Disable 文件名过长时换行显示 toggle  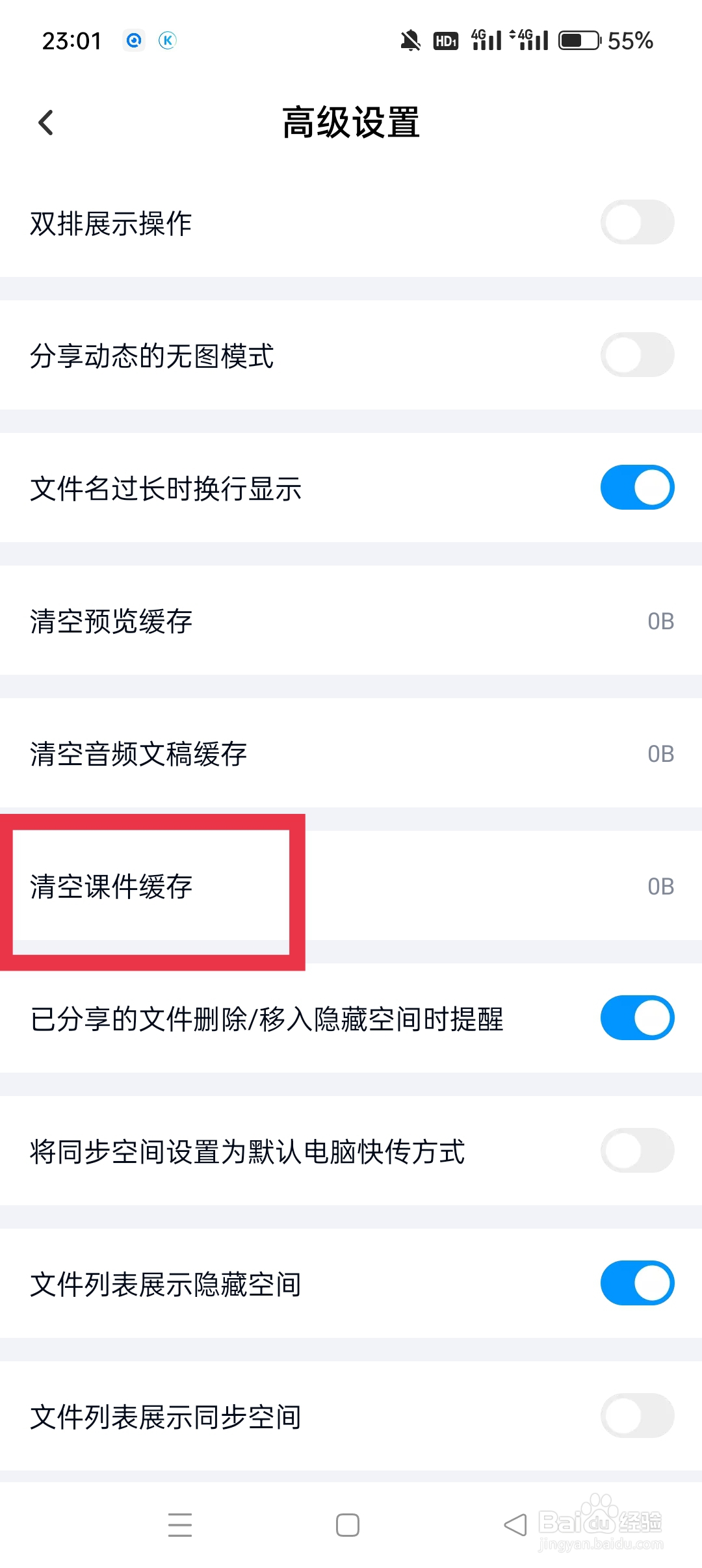(636, 486)
